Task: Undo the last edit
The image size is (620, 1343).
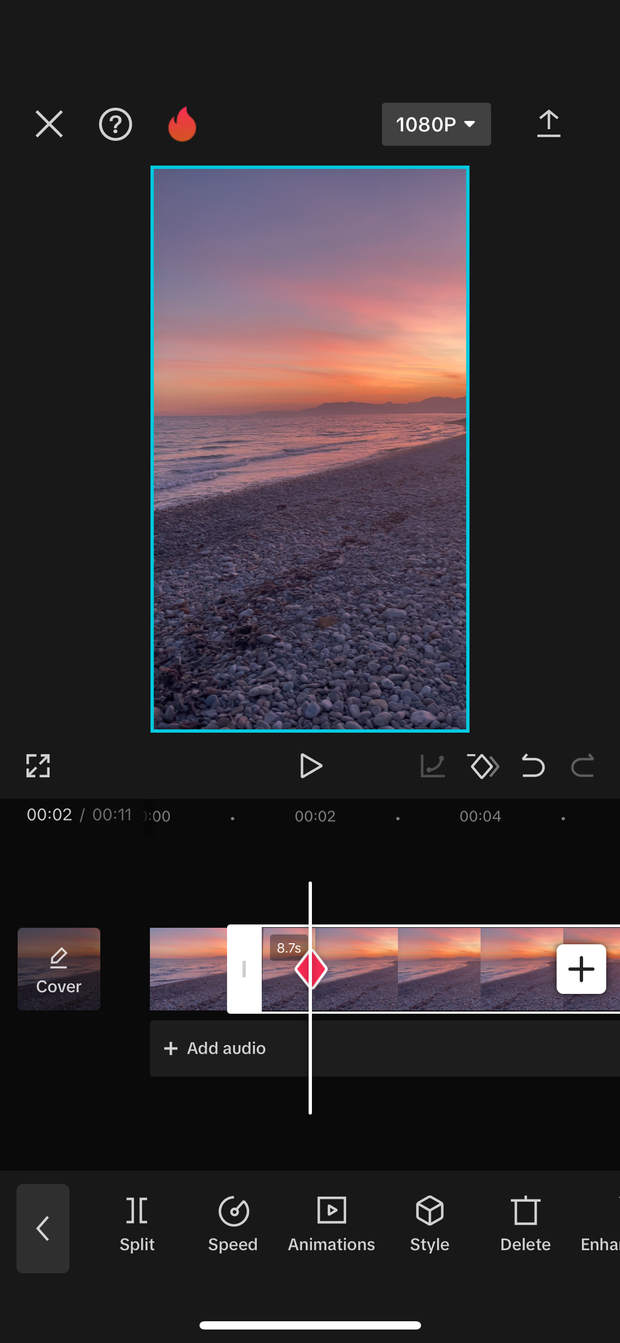Action: coord(533,766)
